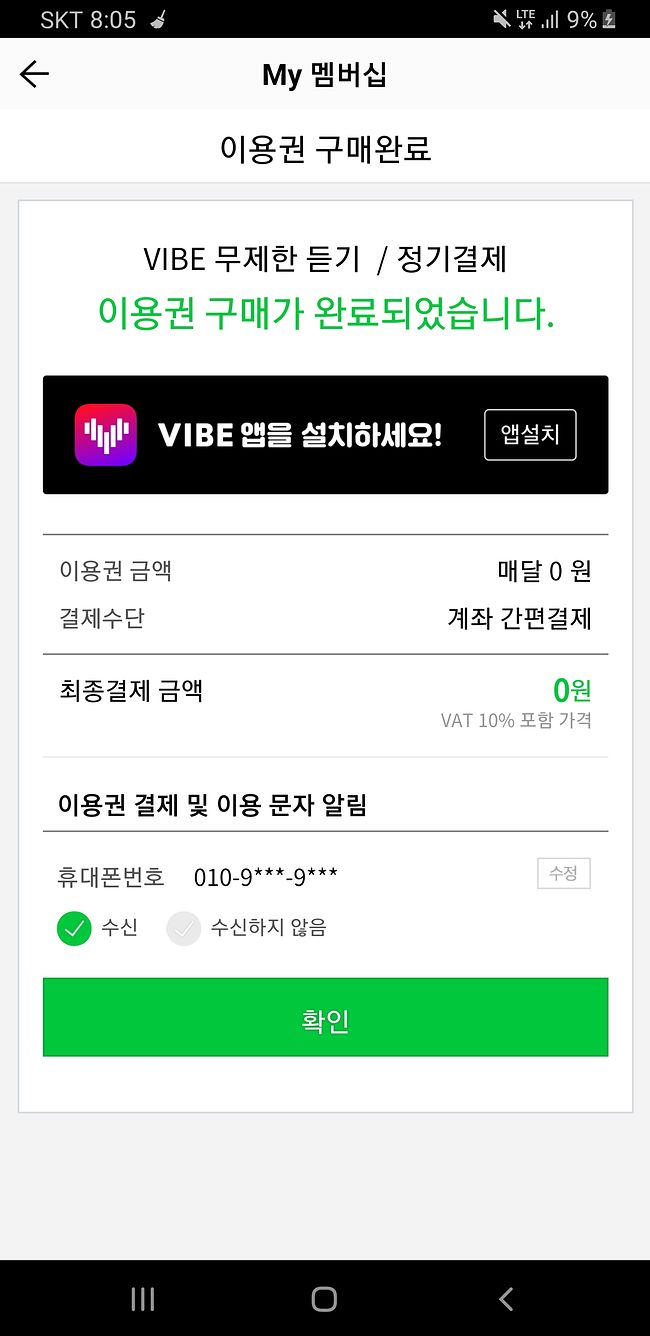Go to the system home screen

(324, 1298)
